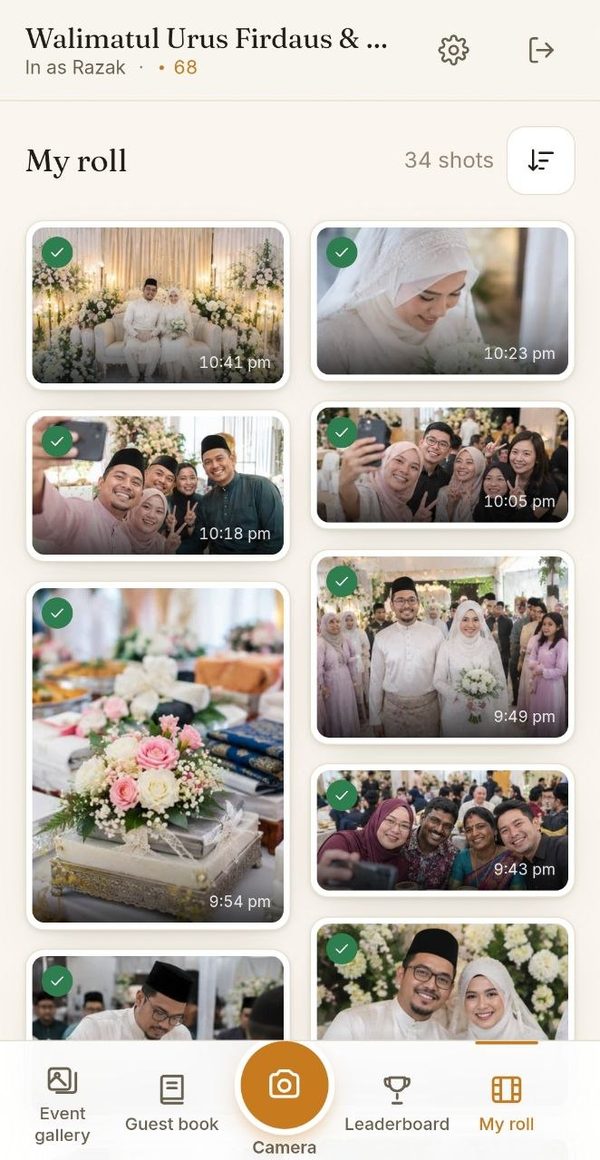View the table group photo from 9:43 pm
600x1160 pixels.
coord(442,830)
